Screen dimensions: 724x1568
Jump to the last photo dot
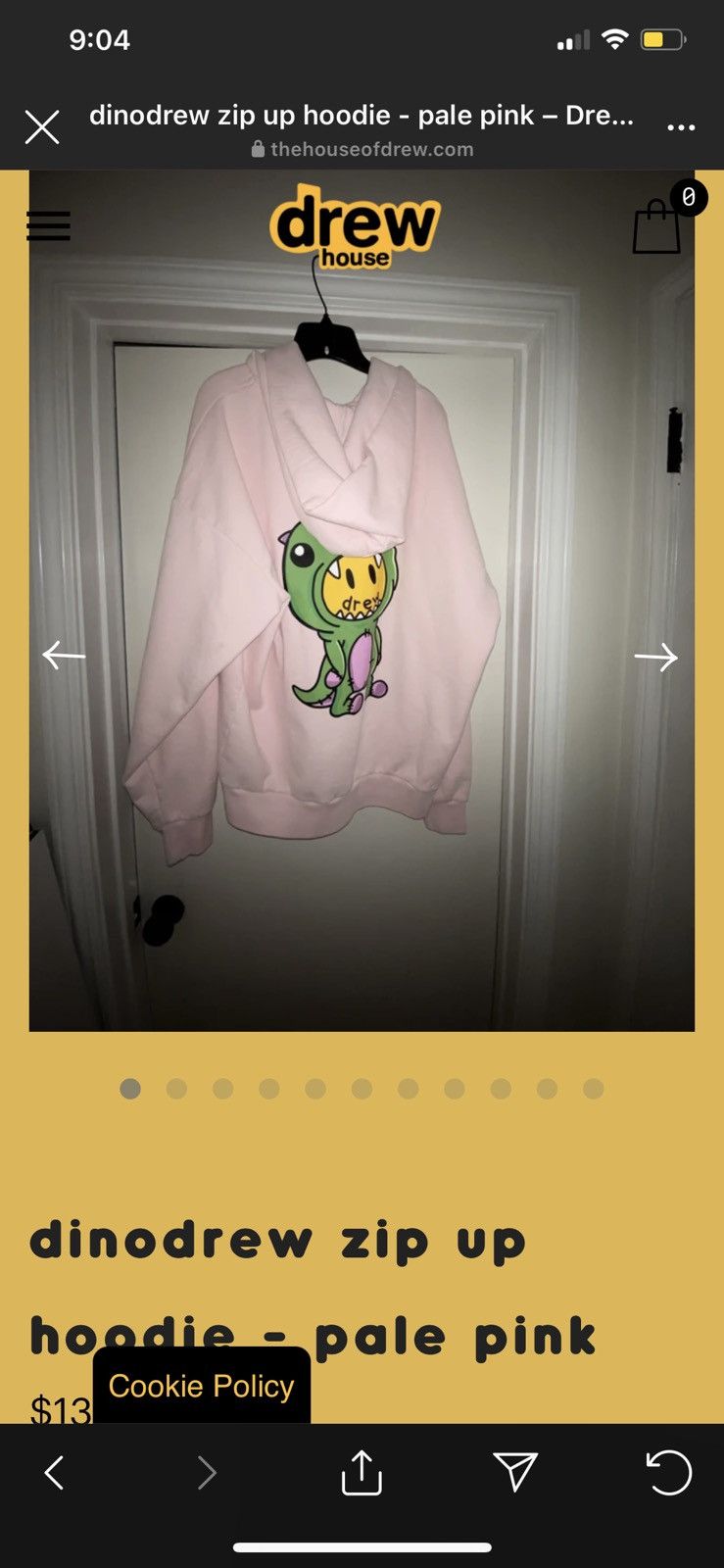(593, 1089)
